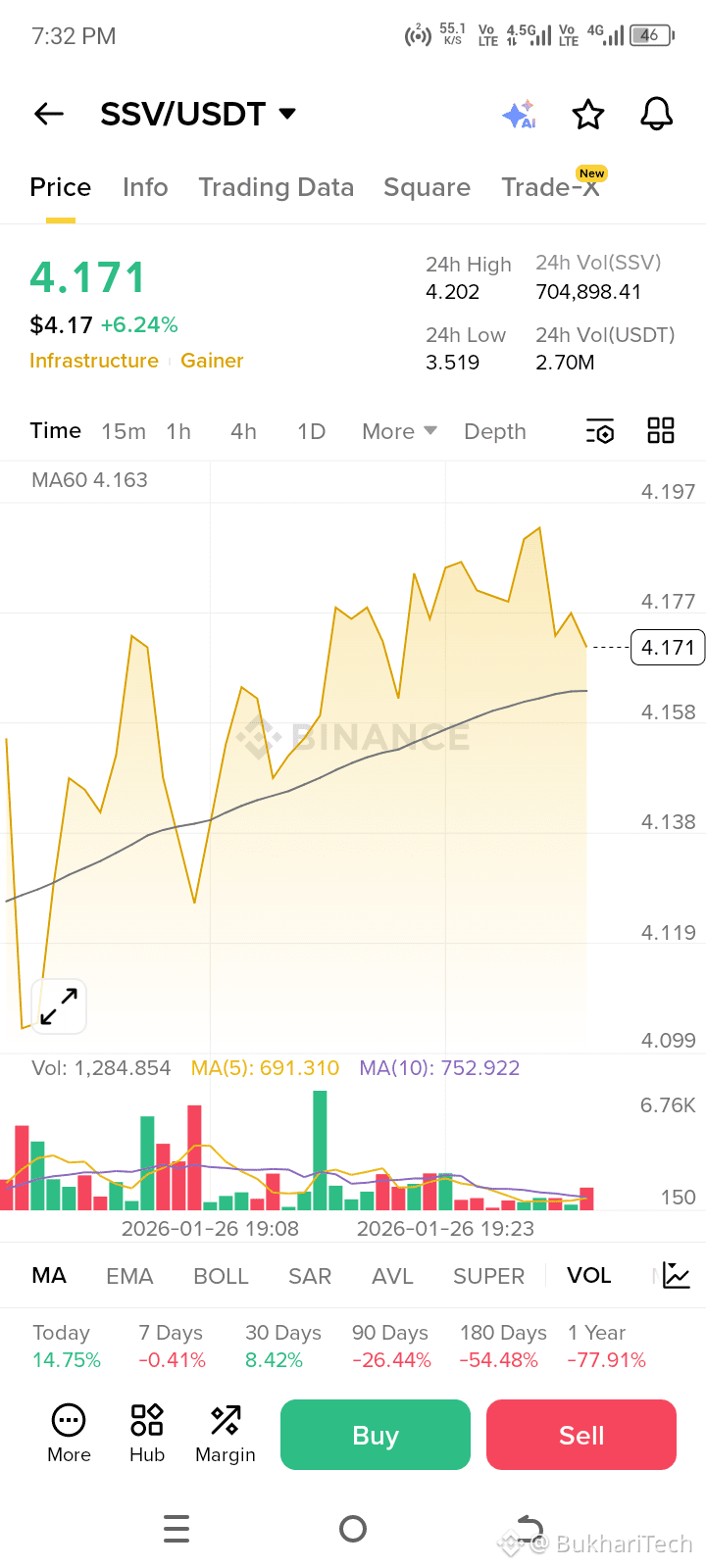Image resolution: width=706 pixels, height=1568 pixels.
Task: Open the chart indicator settings icon
Action: [599, 430]
